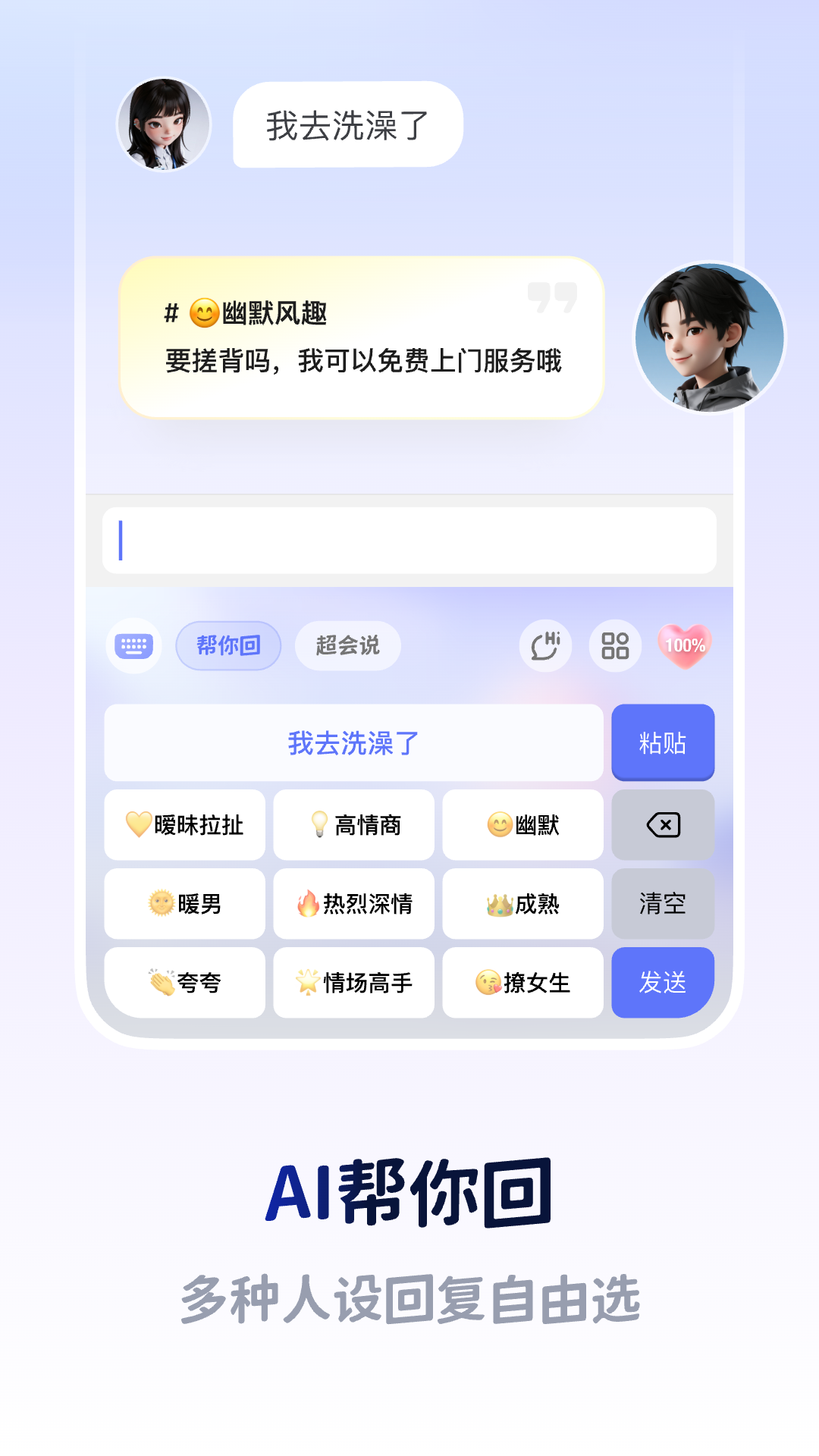Tap the 发送 send button
Image resolution: width=819 pixels, height=1456 pixels.
pos(662,983)
